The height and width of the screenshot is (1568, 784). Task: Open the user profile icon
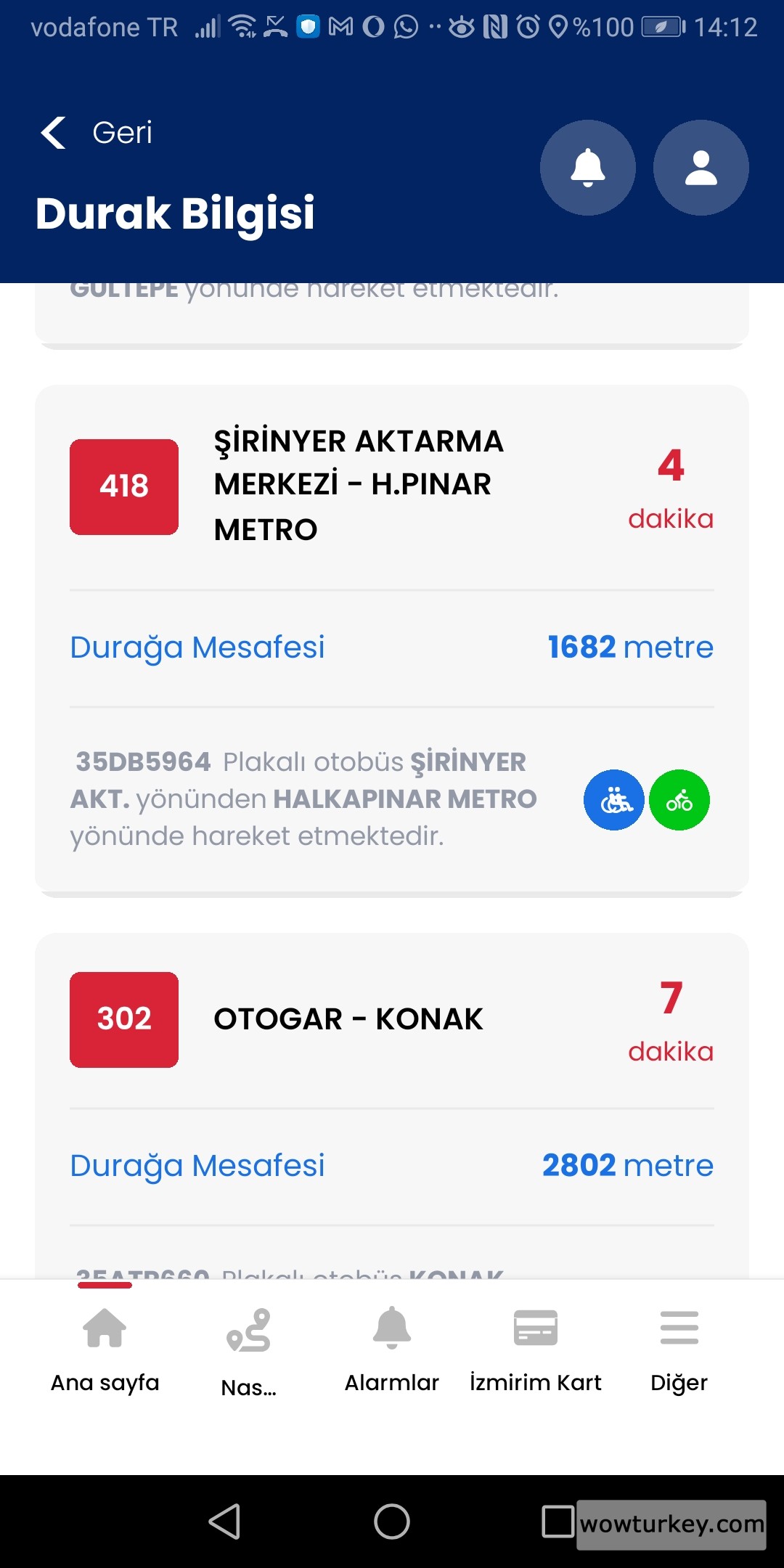[699, 167]
